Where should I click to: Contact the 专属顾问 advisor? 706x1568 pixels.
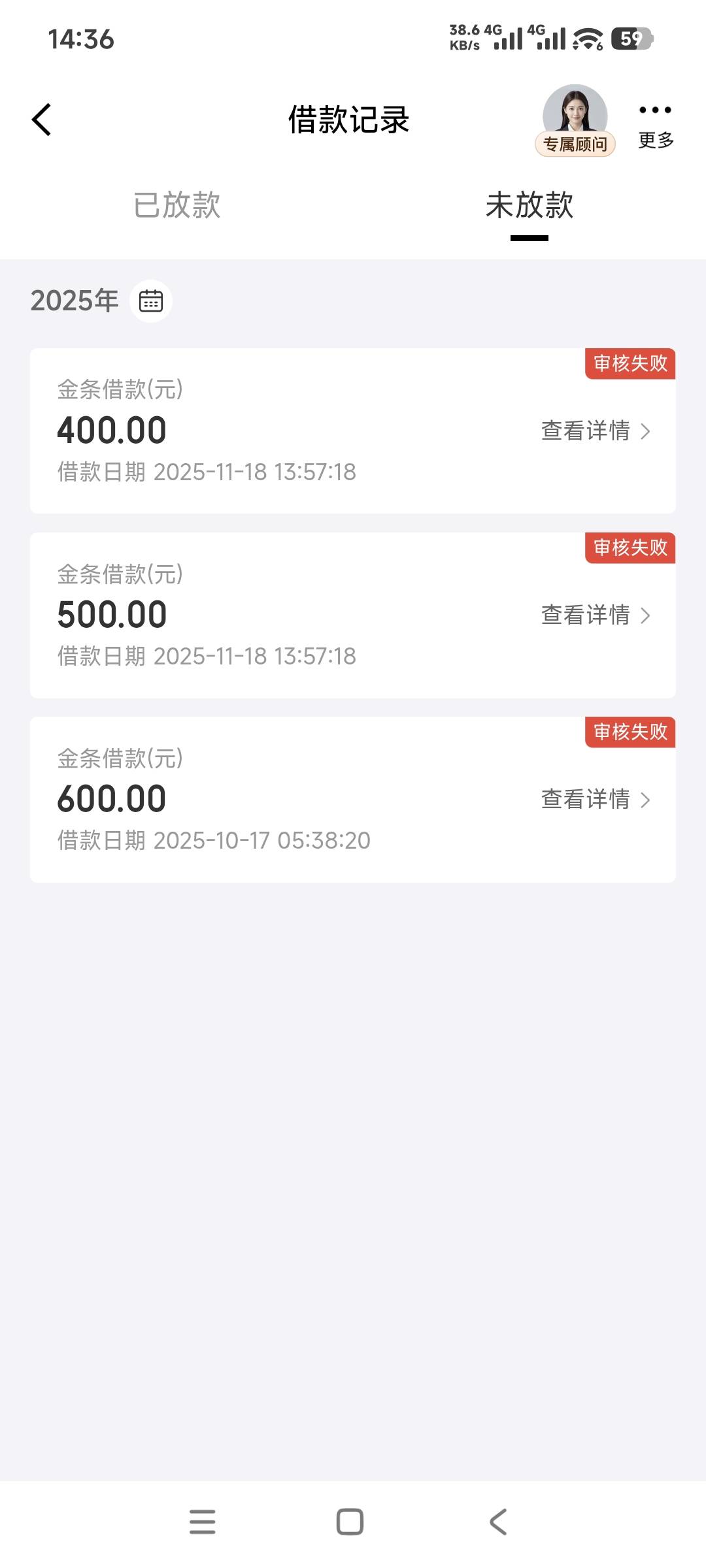(x=575, y=121)
